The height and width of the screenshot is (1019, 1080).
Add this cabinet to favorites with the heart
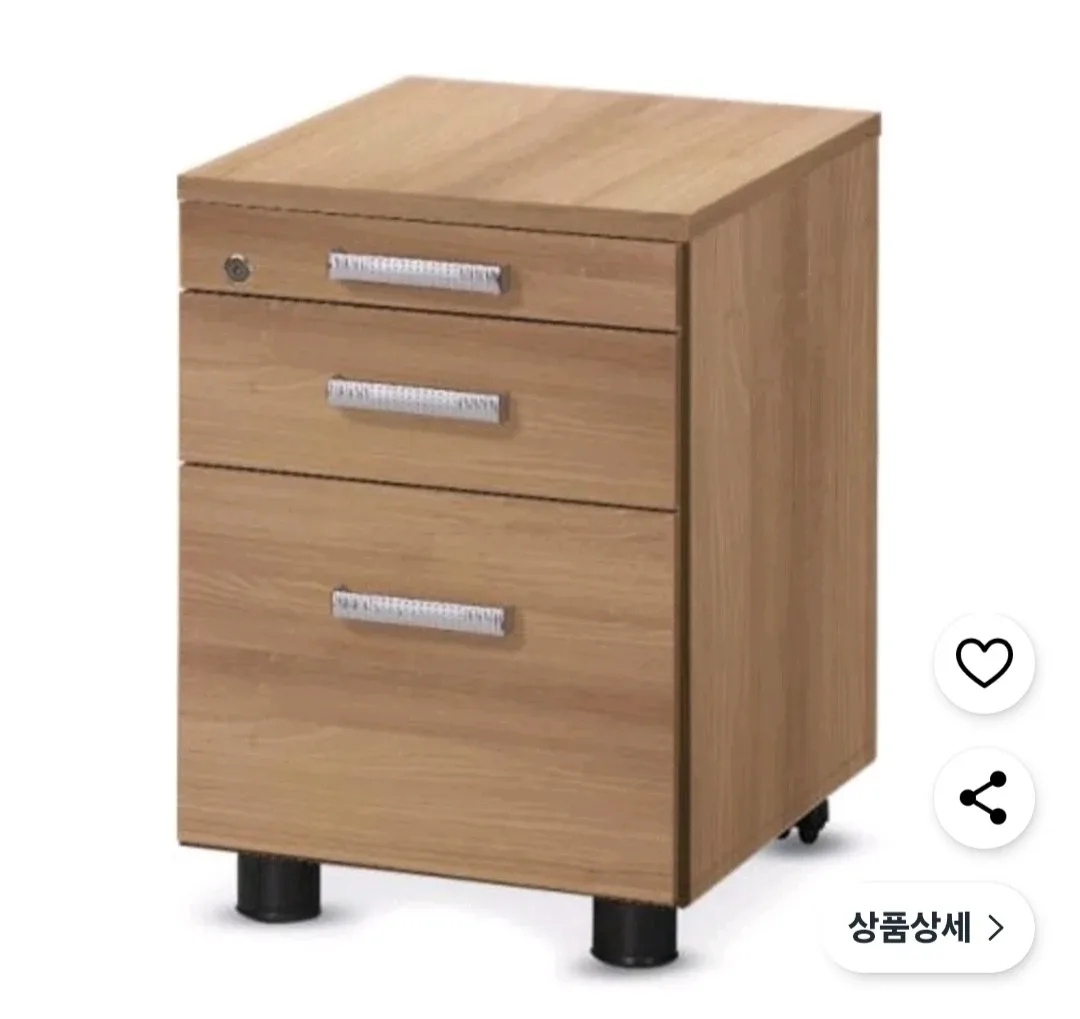984,662
